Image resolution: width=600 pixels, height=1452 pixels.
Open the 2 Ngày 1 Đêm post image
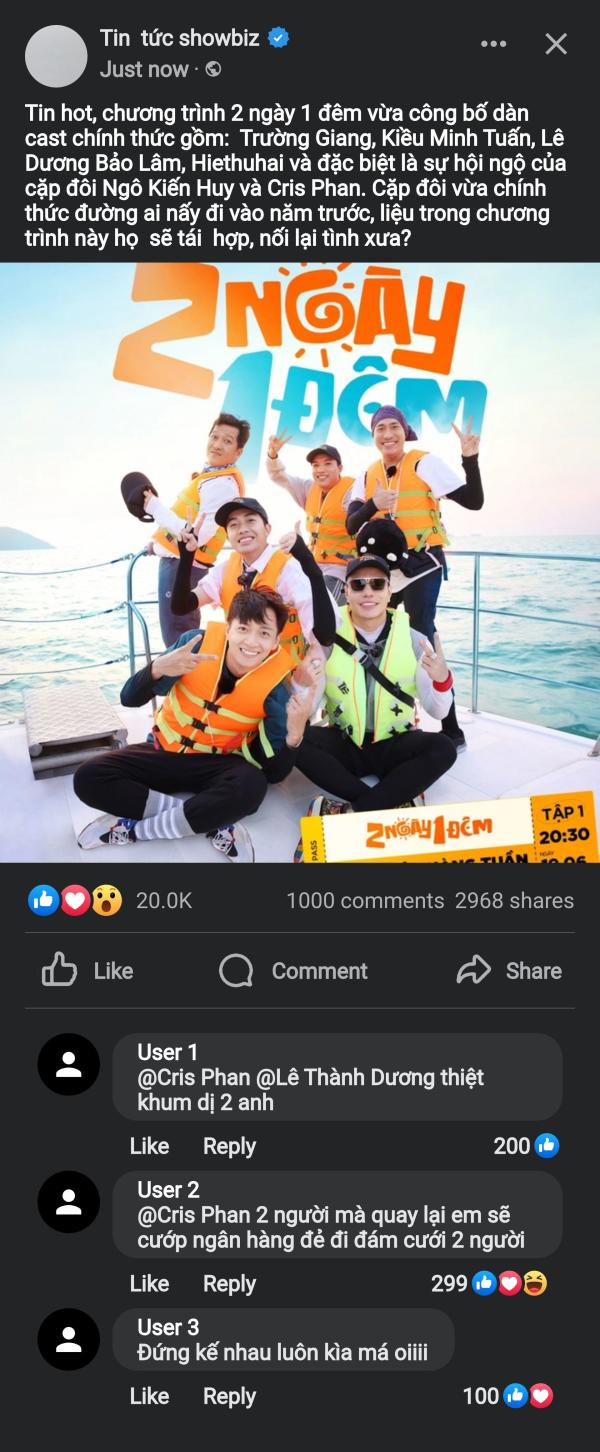tap(300, 562)
